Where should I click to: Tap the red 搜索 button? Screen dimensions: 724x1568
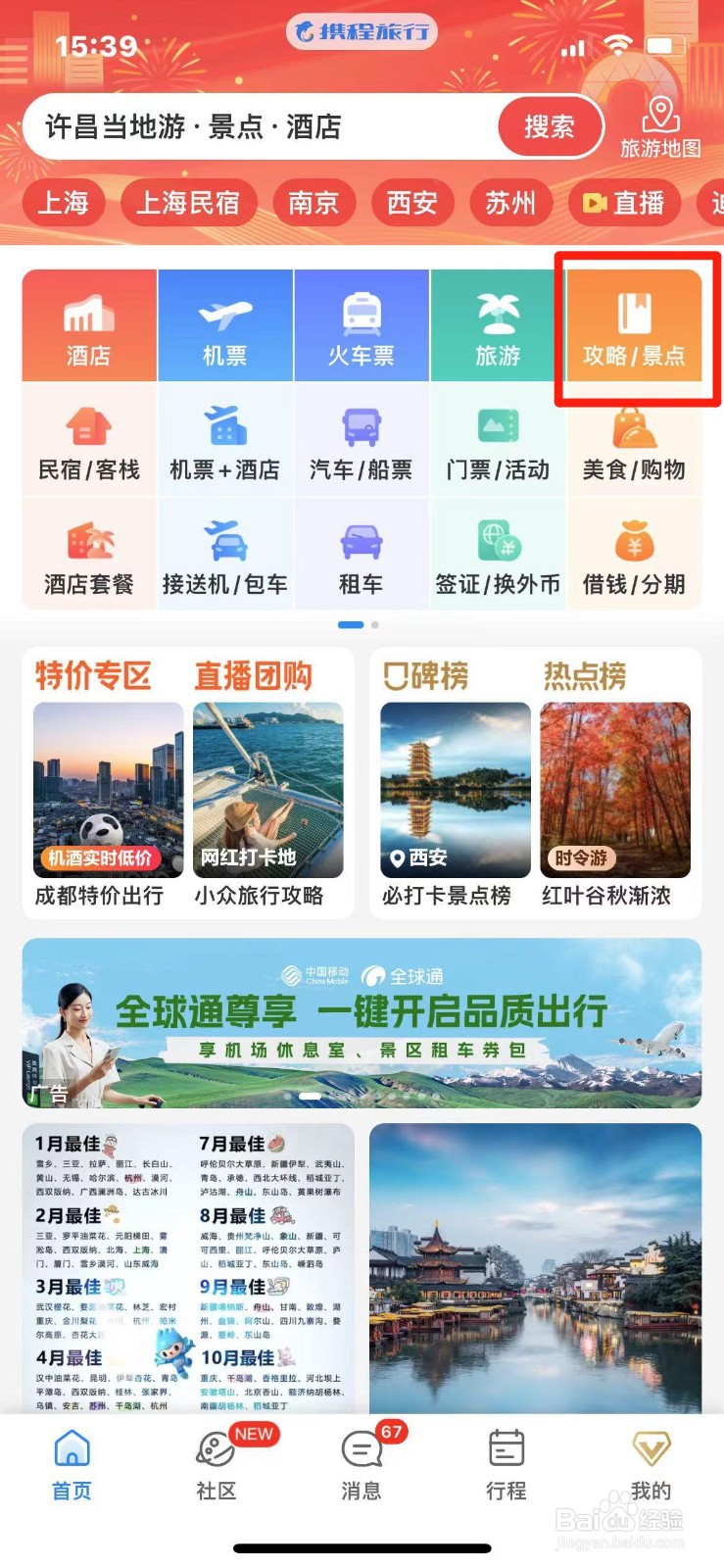[x=549, y=127]
